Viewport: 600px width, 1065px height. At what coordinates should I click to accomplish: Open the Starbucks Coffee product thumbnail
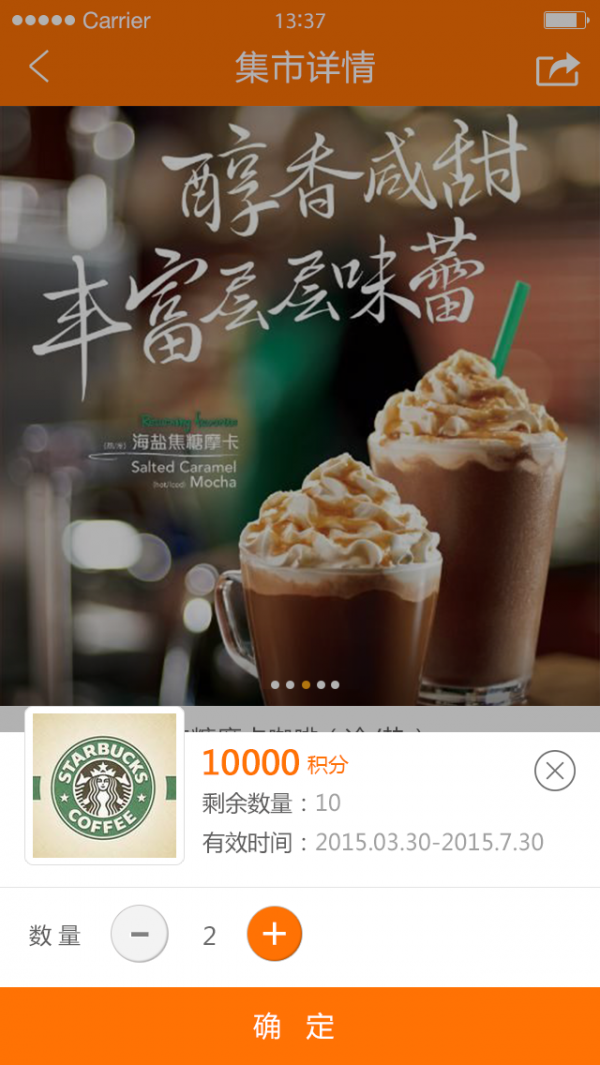coord(104,786)
